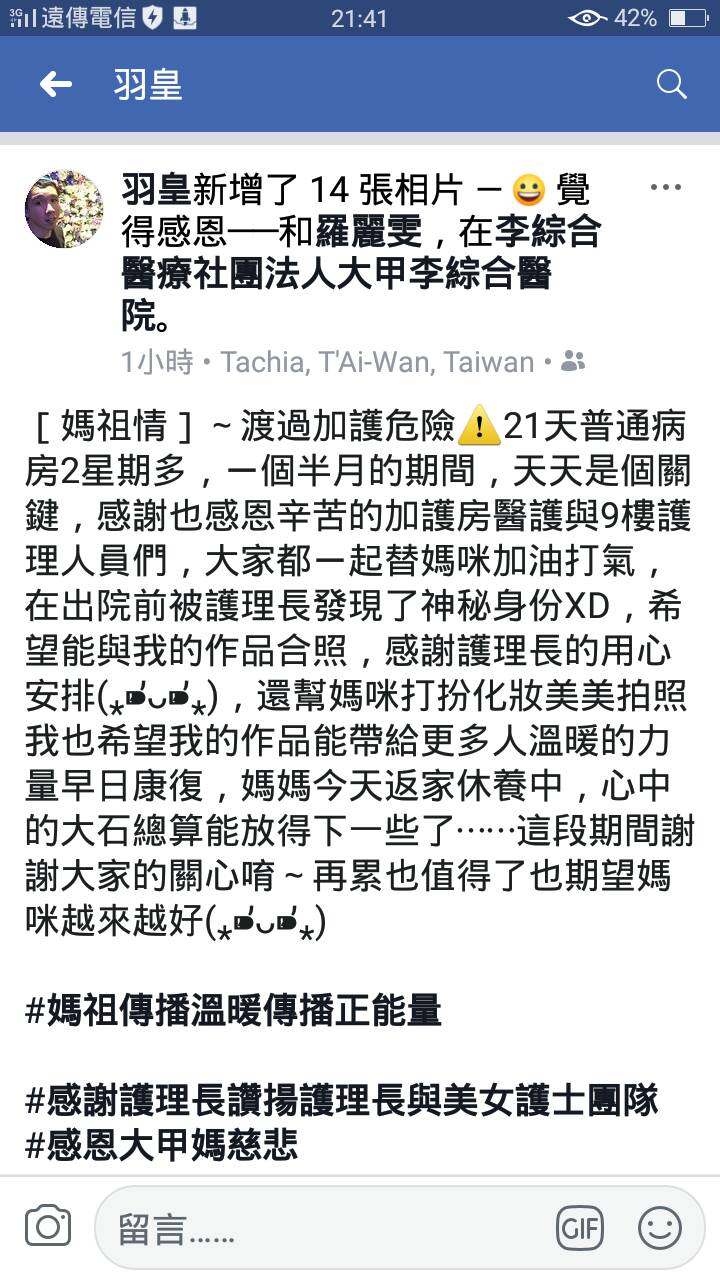Open hashtag #感謝護理長讚揚護理長與美女護士團隊
This screenshot has height=1280, width=720.
click(x=342, y=1101)
